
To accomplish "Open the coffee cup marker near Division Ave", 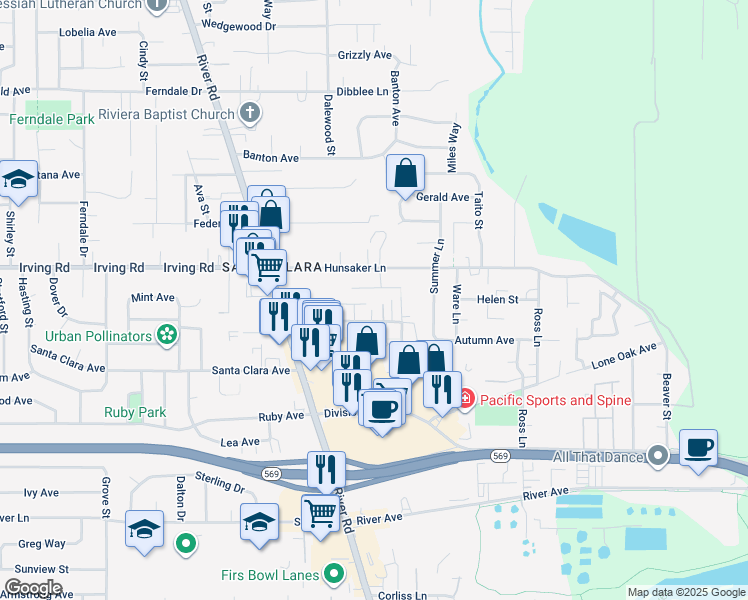I will [x=381, y=409].
